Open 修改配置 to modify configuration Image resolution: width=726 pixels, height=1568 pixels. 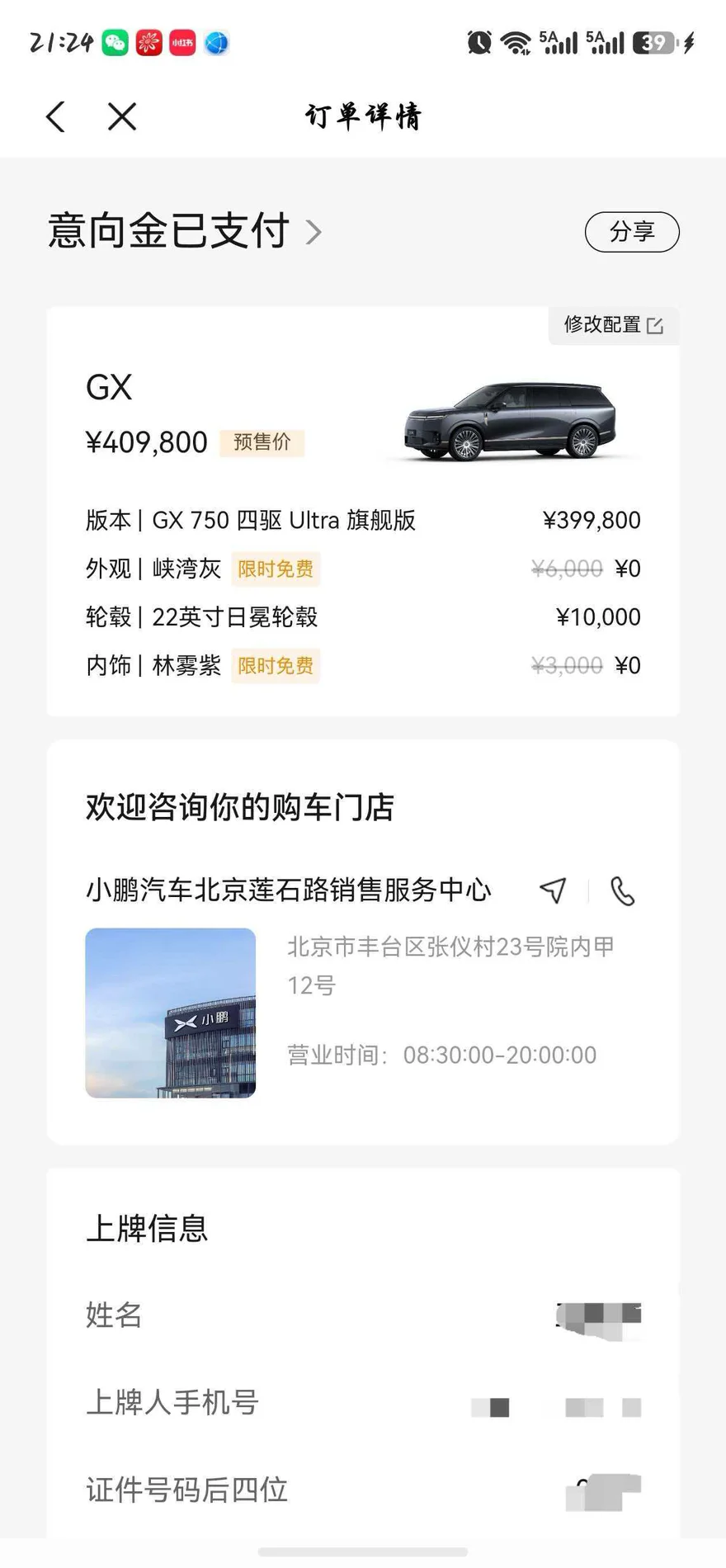[x=613, y=325]
